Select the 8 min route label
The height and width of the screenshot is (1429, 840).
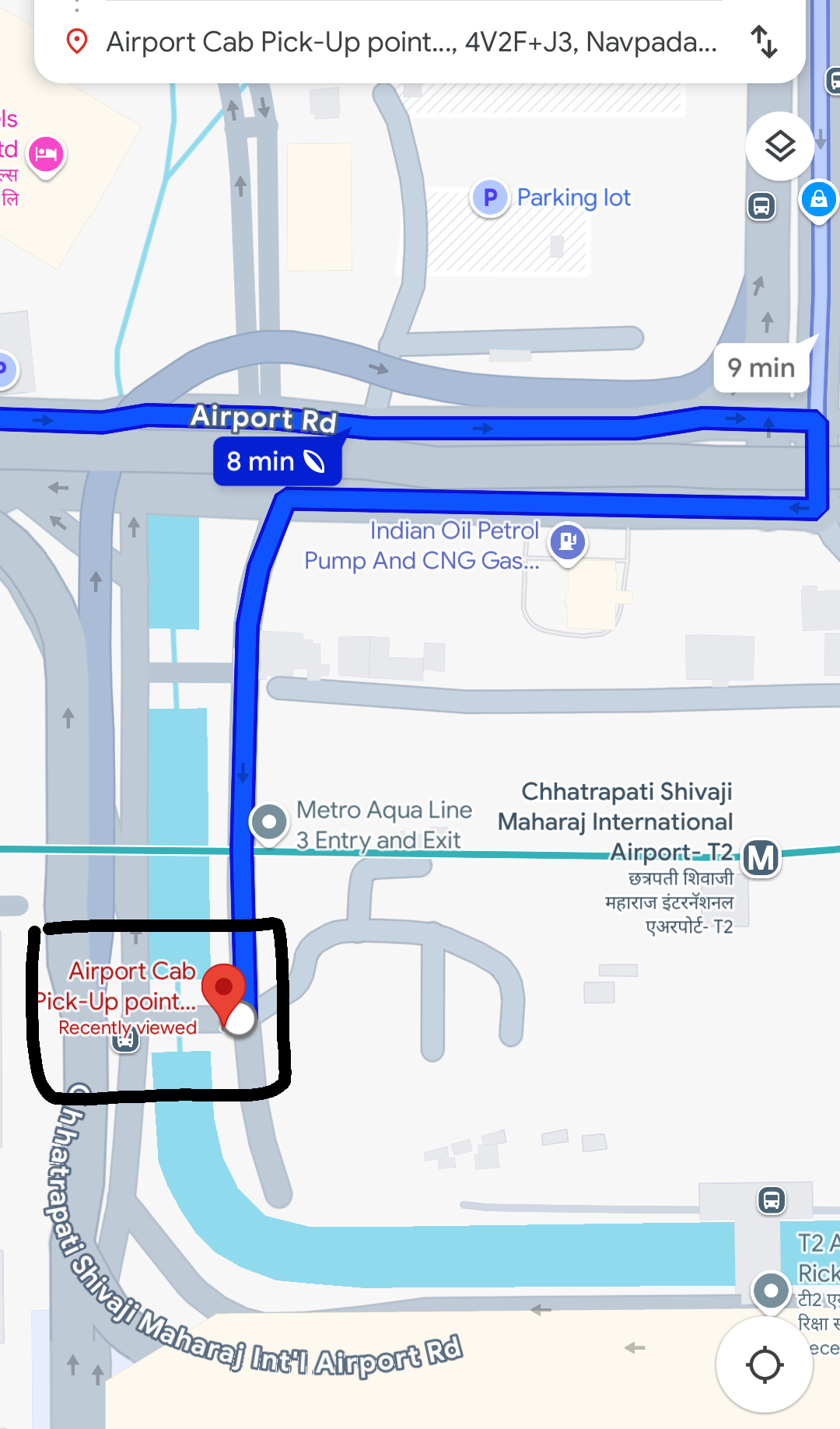pos(277,461)
